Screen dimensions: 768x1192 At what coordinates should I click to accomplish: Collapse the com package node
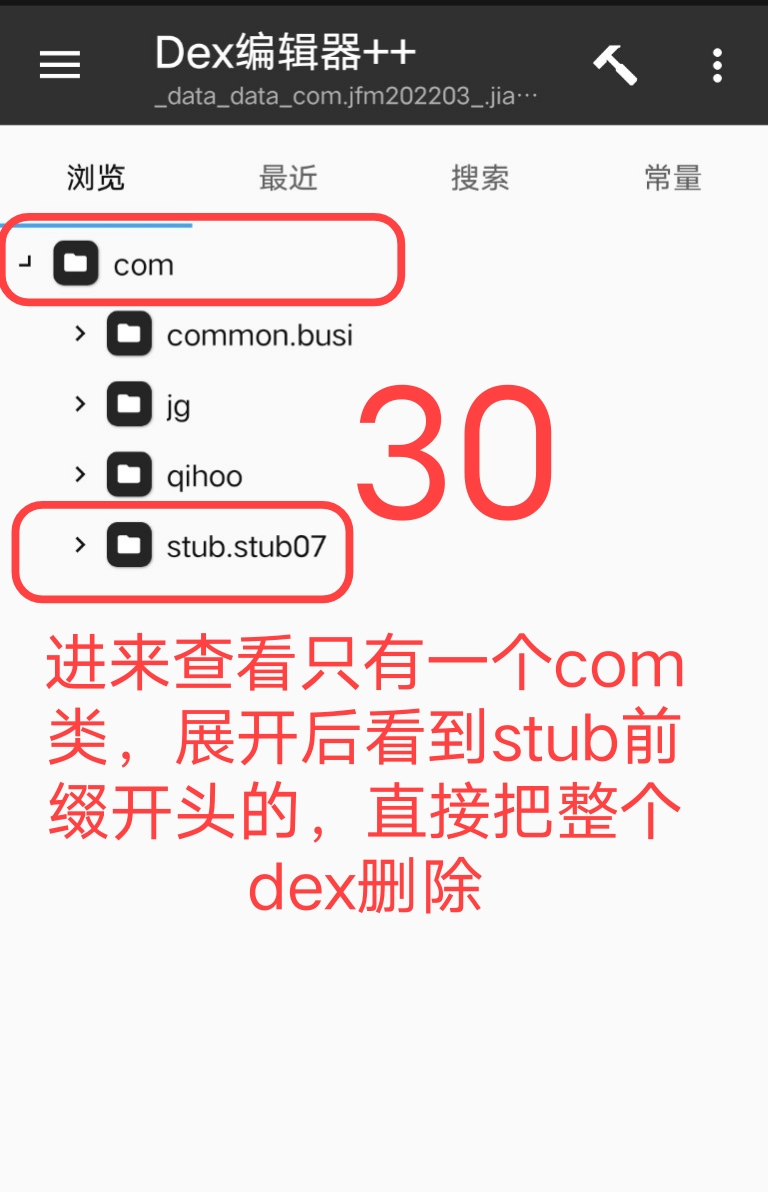[24, 263]
